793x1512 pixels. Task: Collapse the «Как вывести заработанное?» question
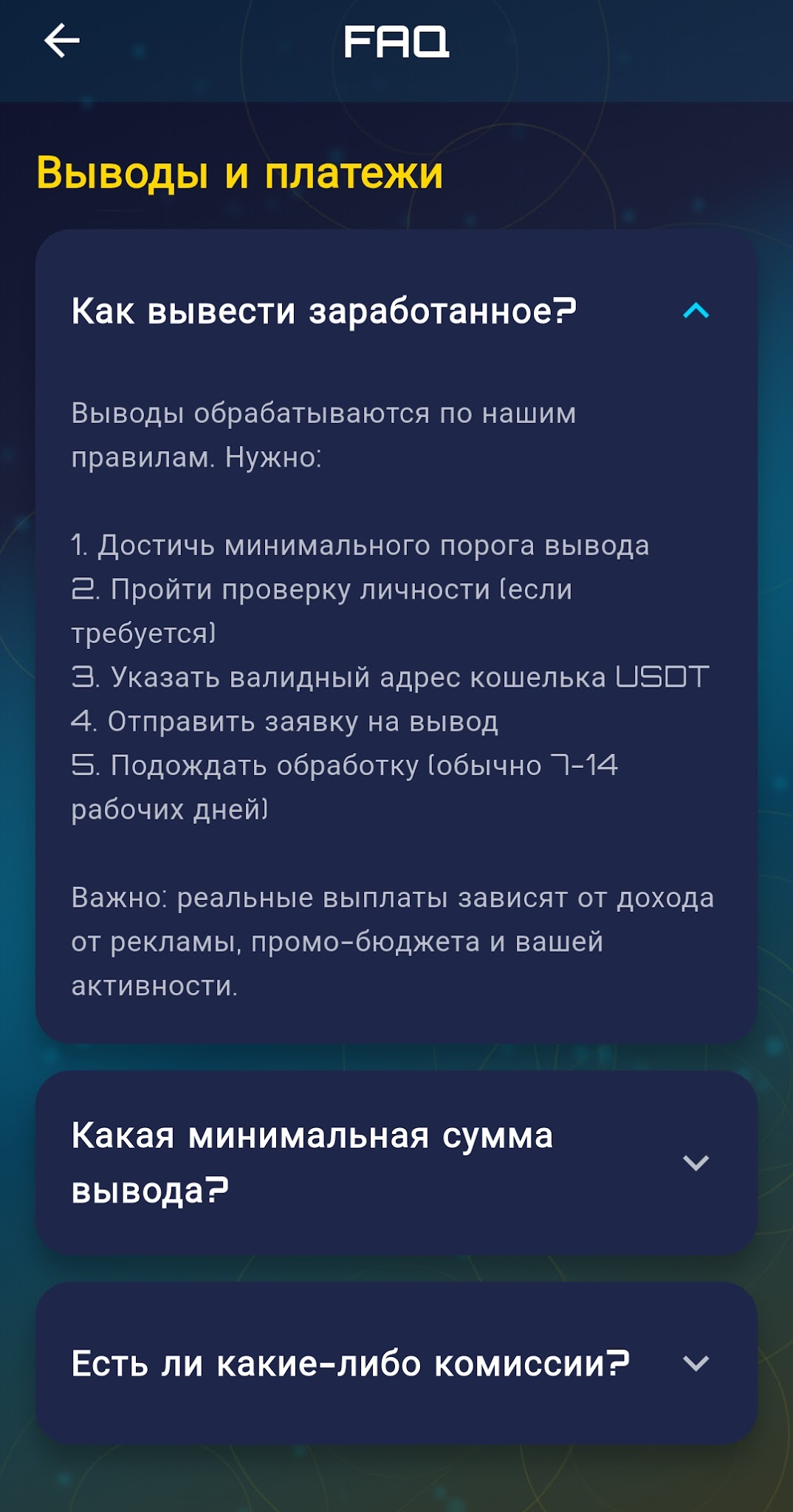point(696,311)
